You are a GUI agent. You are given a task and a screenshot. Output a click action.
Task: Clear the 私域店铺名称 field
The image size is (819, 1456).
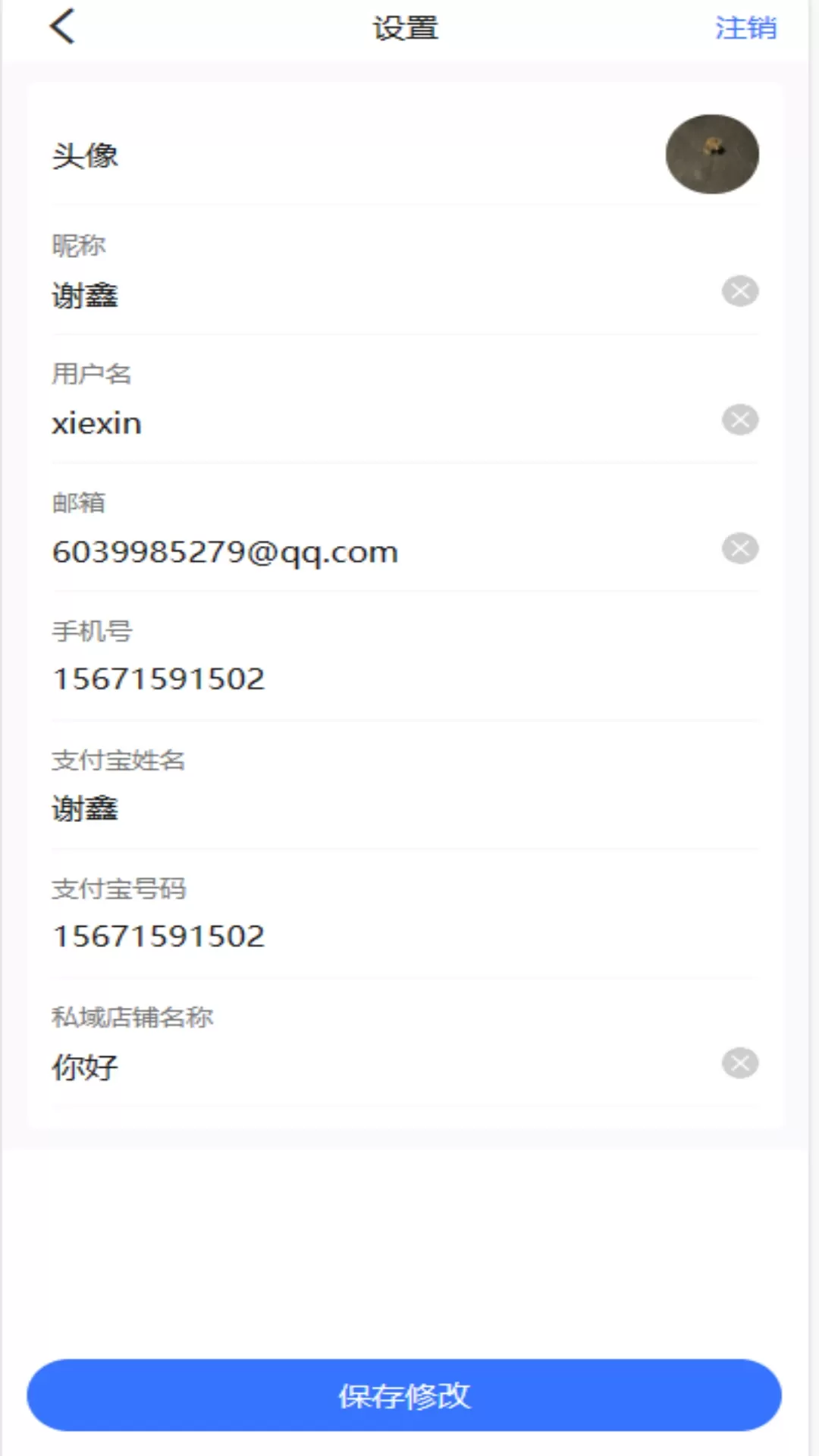(x=740, y=1063)
